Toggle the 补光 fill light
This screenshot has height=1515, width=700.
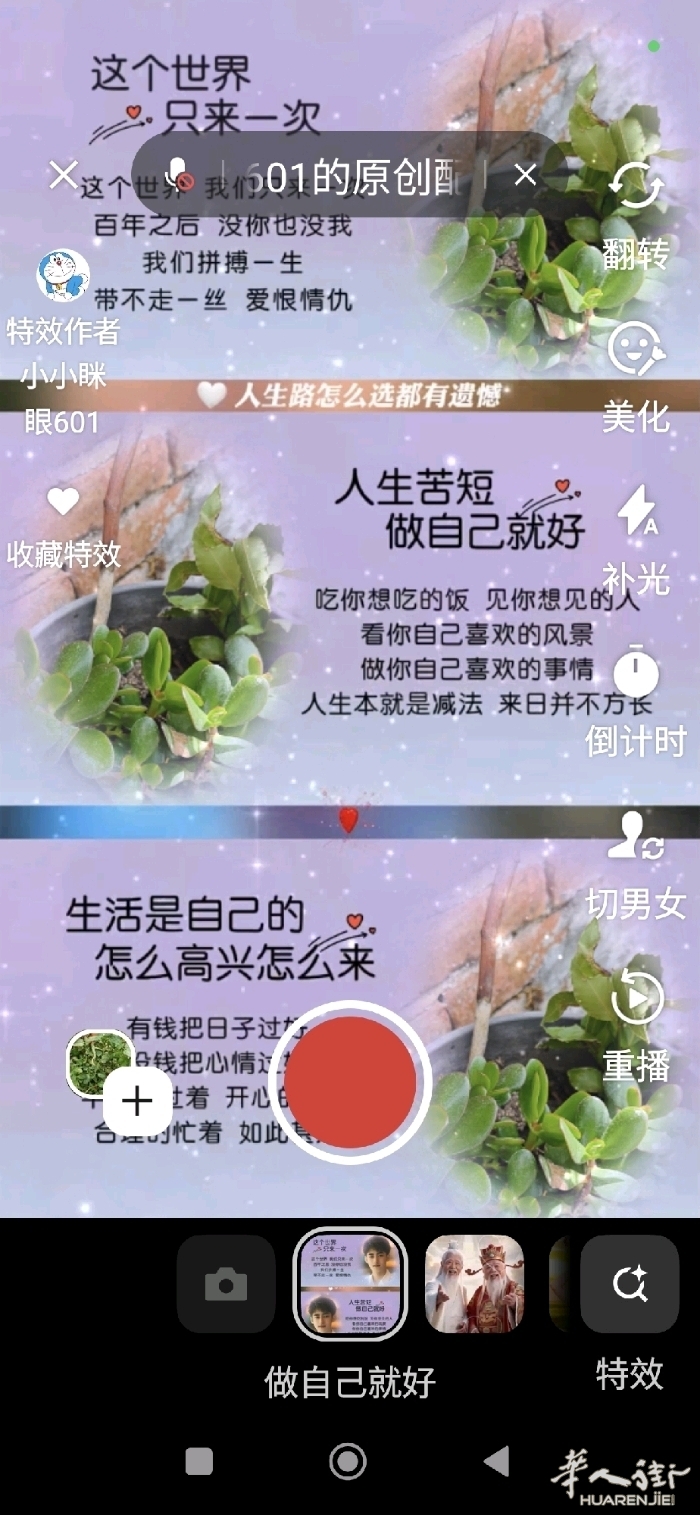[636, 538]
